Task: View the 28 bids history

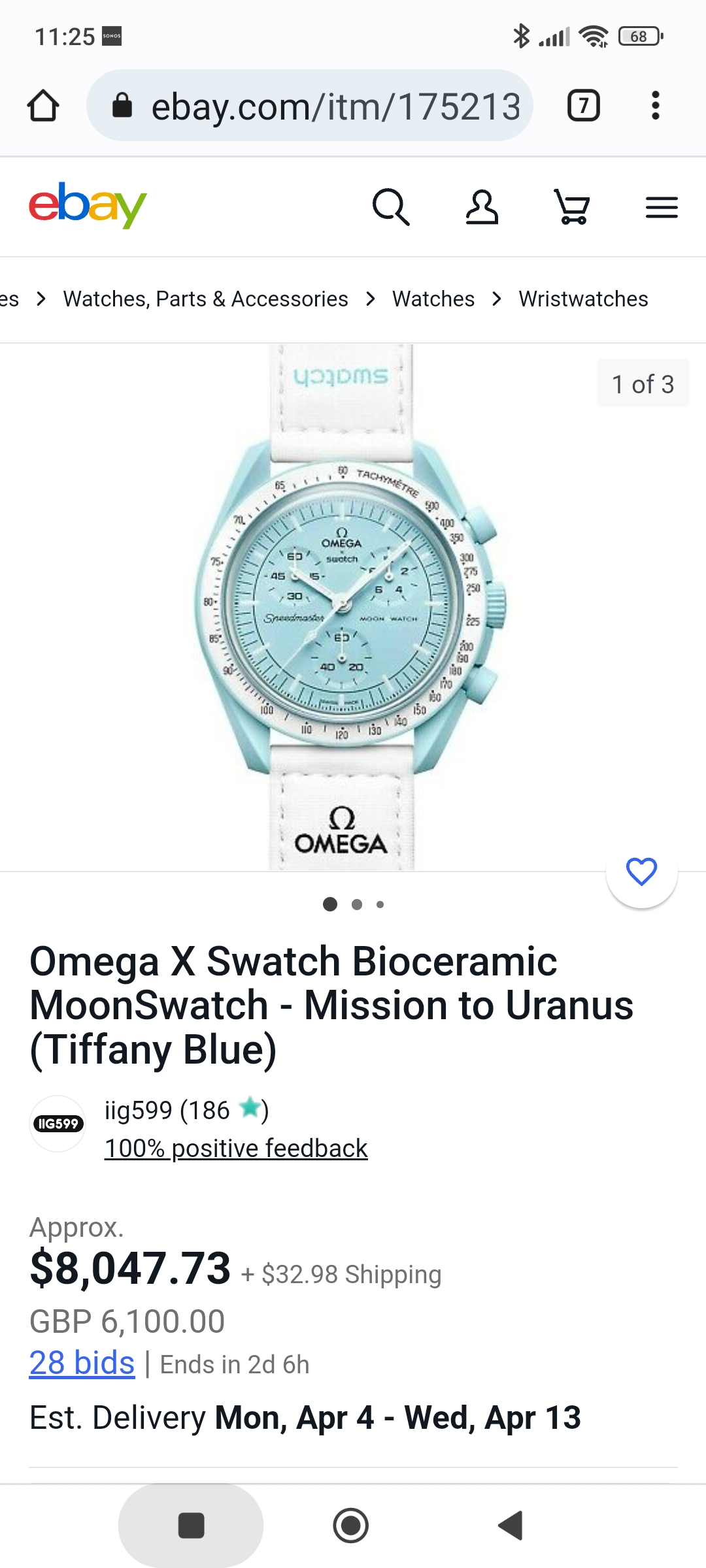Action: [x=82, y=1364]
